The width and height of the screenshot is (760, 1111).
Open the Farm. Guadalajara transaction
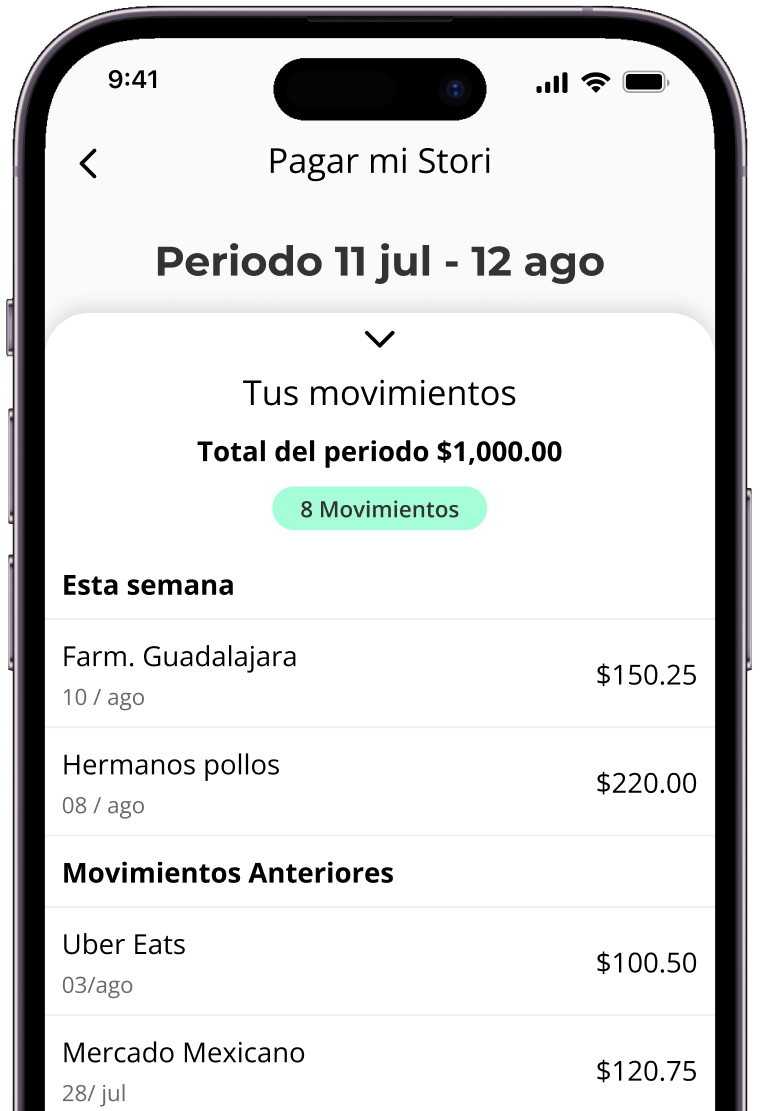[x=380, y=673]
